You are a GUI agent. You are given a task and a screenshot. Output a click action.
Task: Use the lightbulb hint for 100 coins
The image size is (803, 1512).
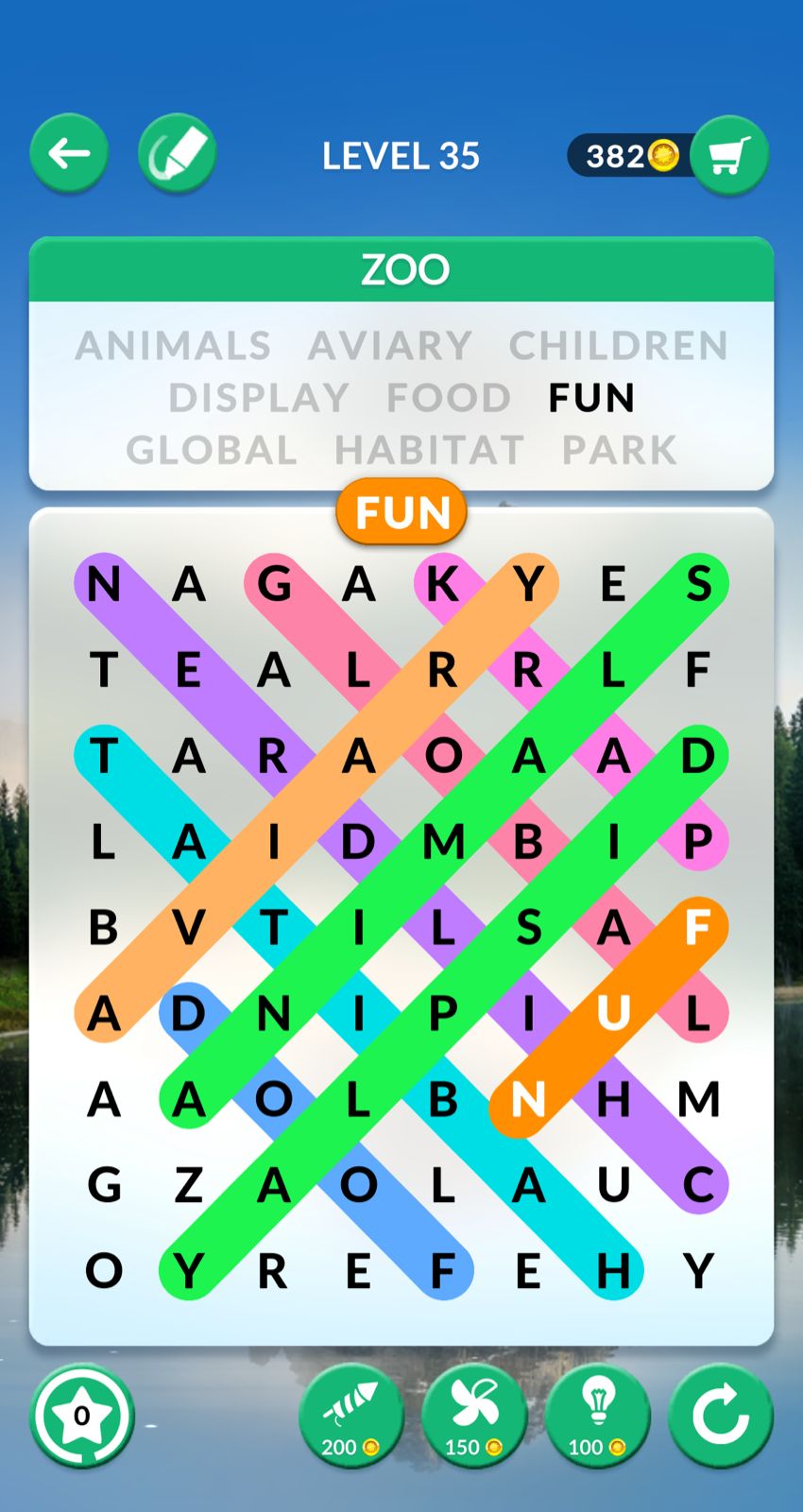pyautogui.click(x=597, y=1417)
